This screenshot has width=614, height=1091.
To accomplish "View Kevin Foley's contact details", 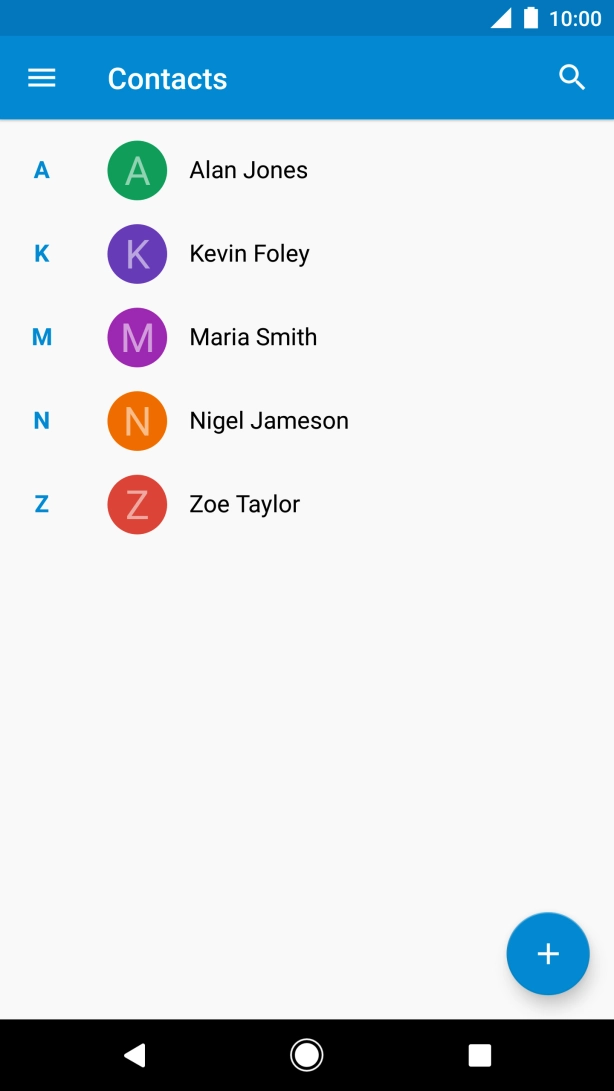I will click(x=249, y=254).
